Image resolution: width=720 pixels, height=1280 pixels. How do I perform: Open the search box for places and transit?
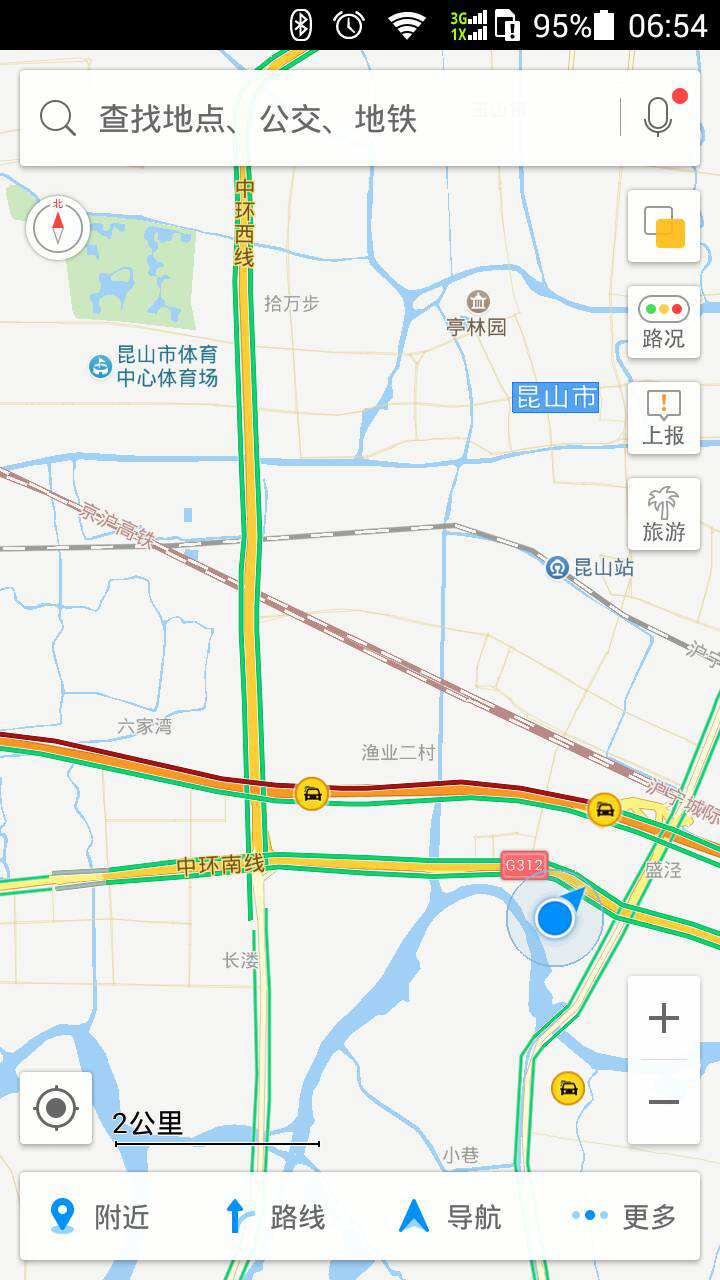coord(320,119)
